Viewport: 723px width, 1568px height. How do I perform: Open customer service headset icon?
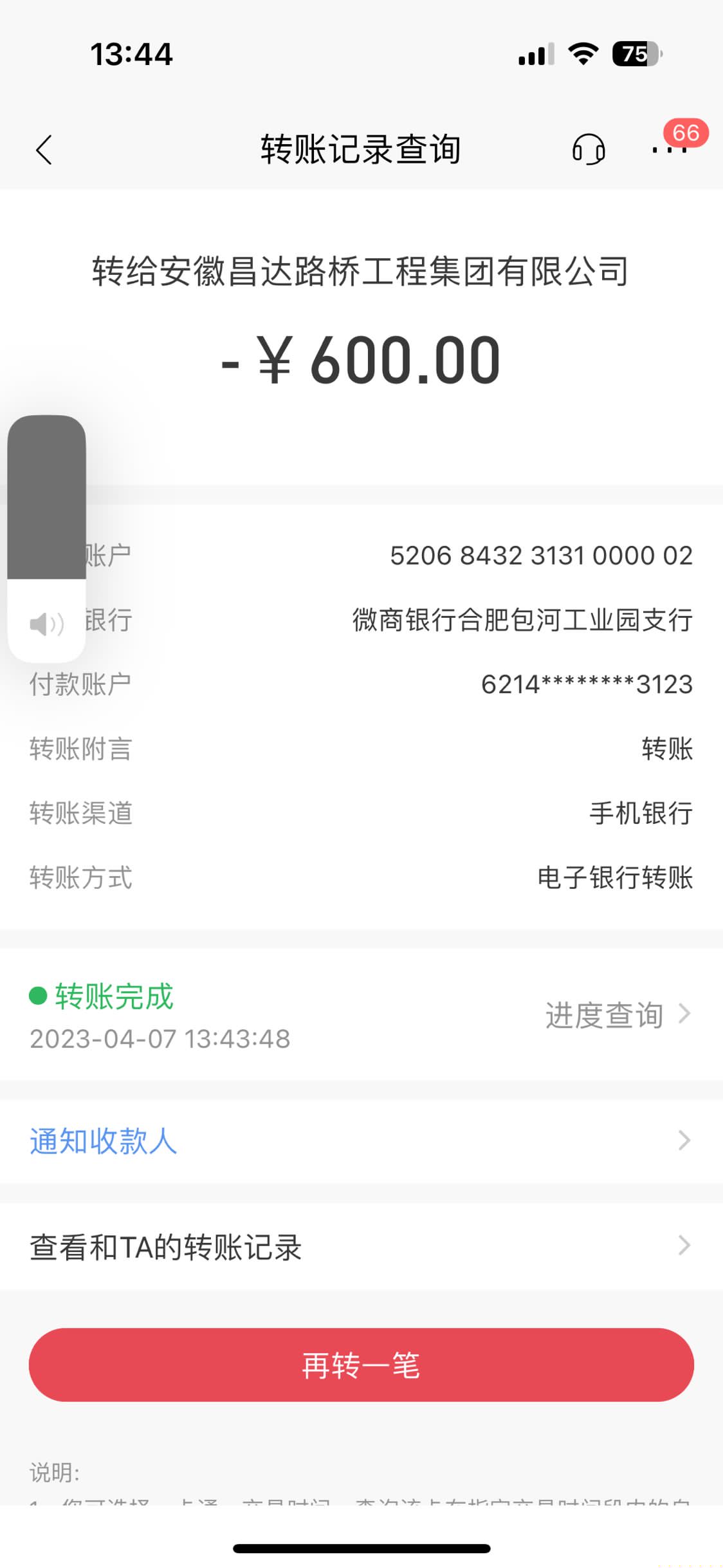point(588,150)
